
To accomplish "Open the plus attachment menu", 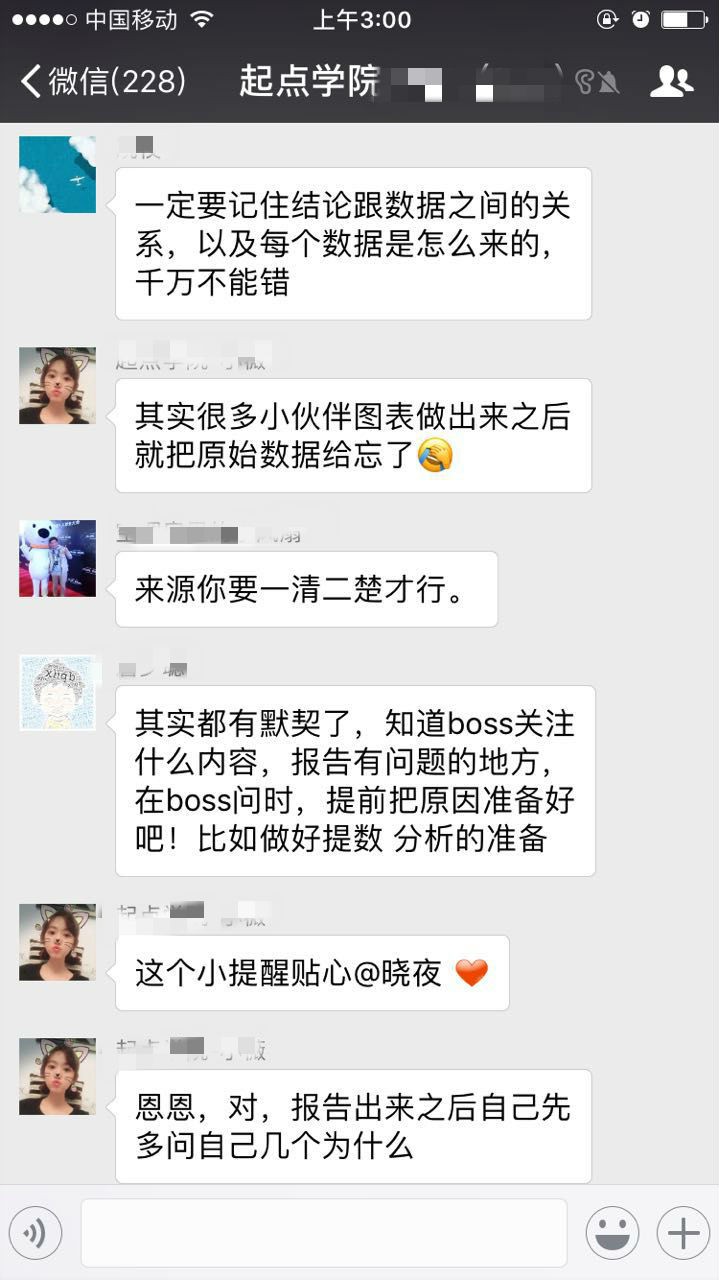I will tap(683, 1233).
